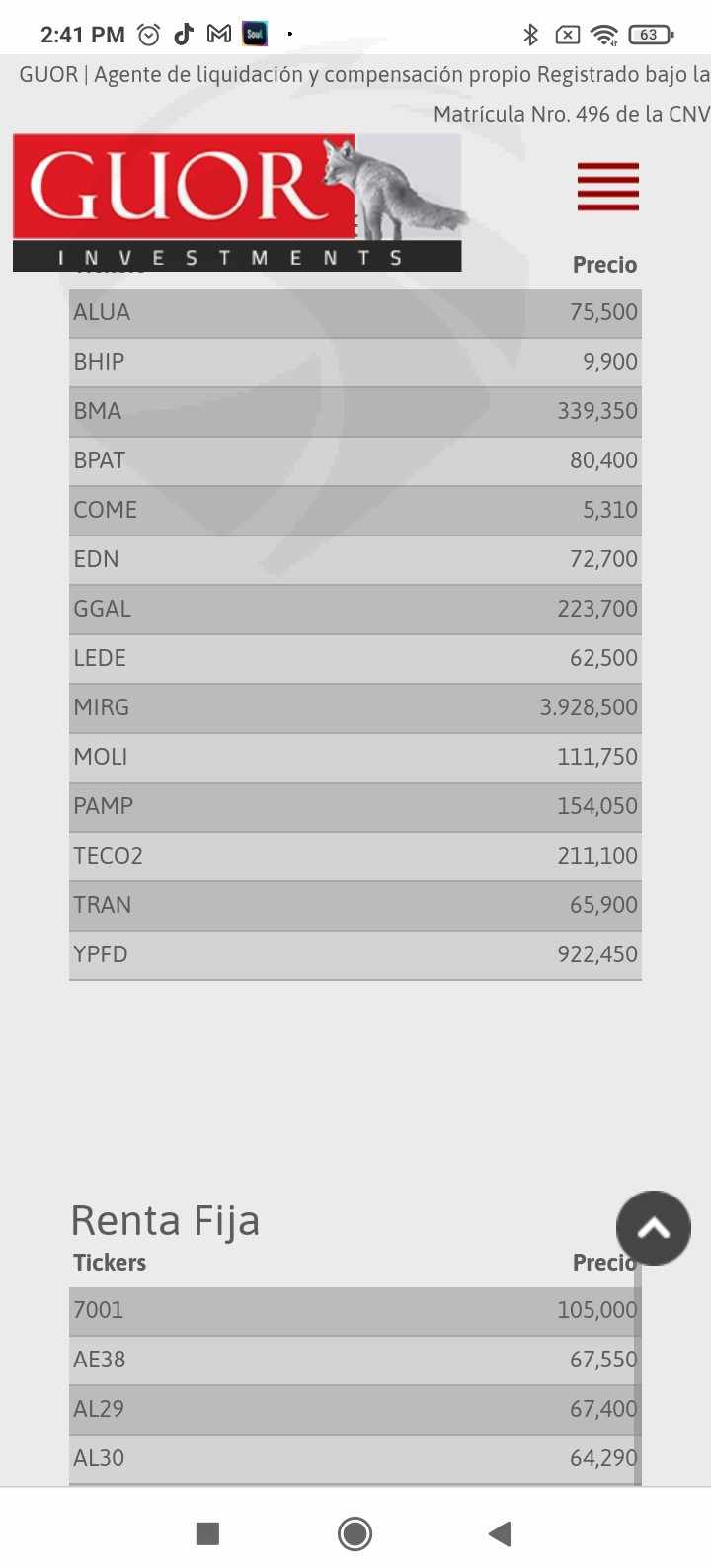This screenshot has width=711, height=1568.
Task: Open the recent apps view
Action: coord(207,1533)
